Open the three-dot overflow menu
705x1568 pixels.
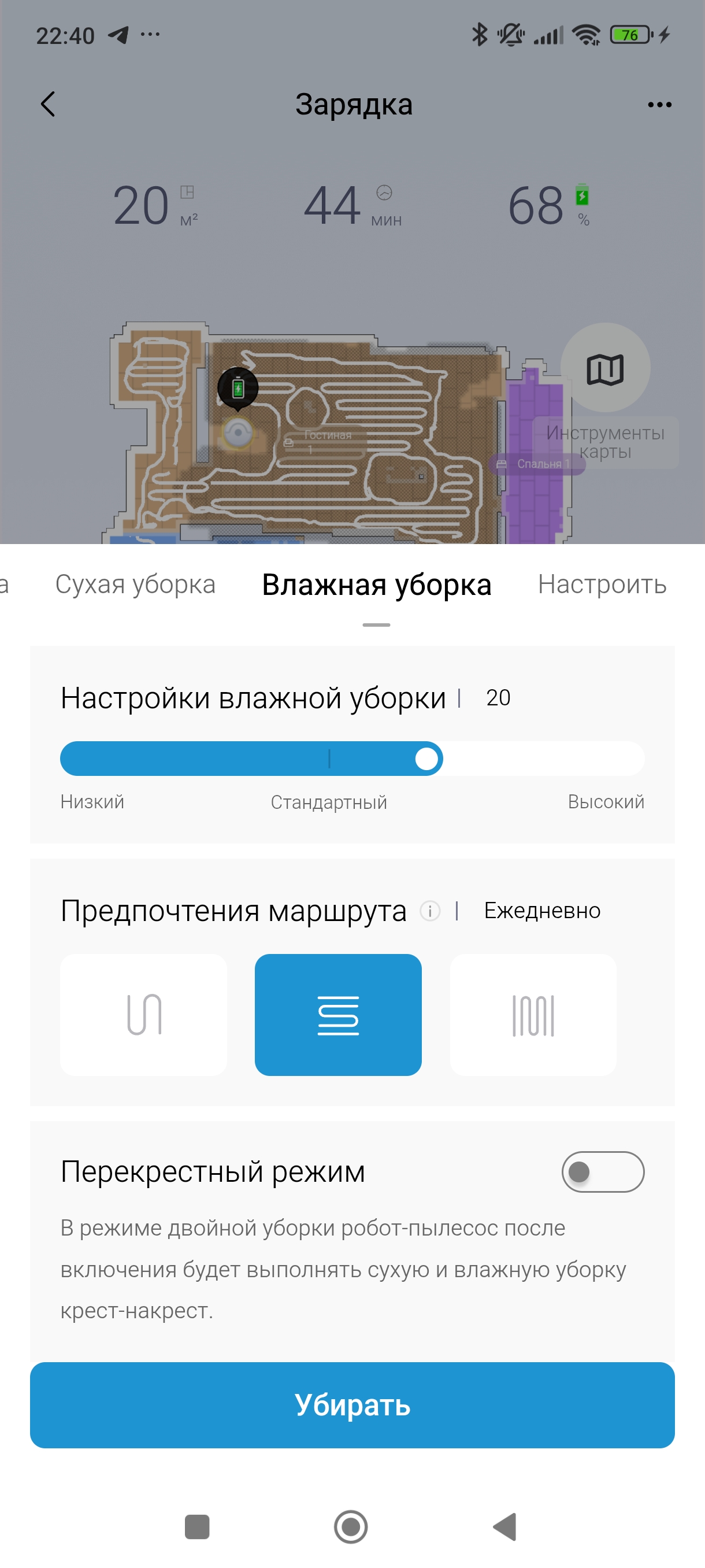pos(659,105)
